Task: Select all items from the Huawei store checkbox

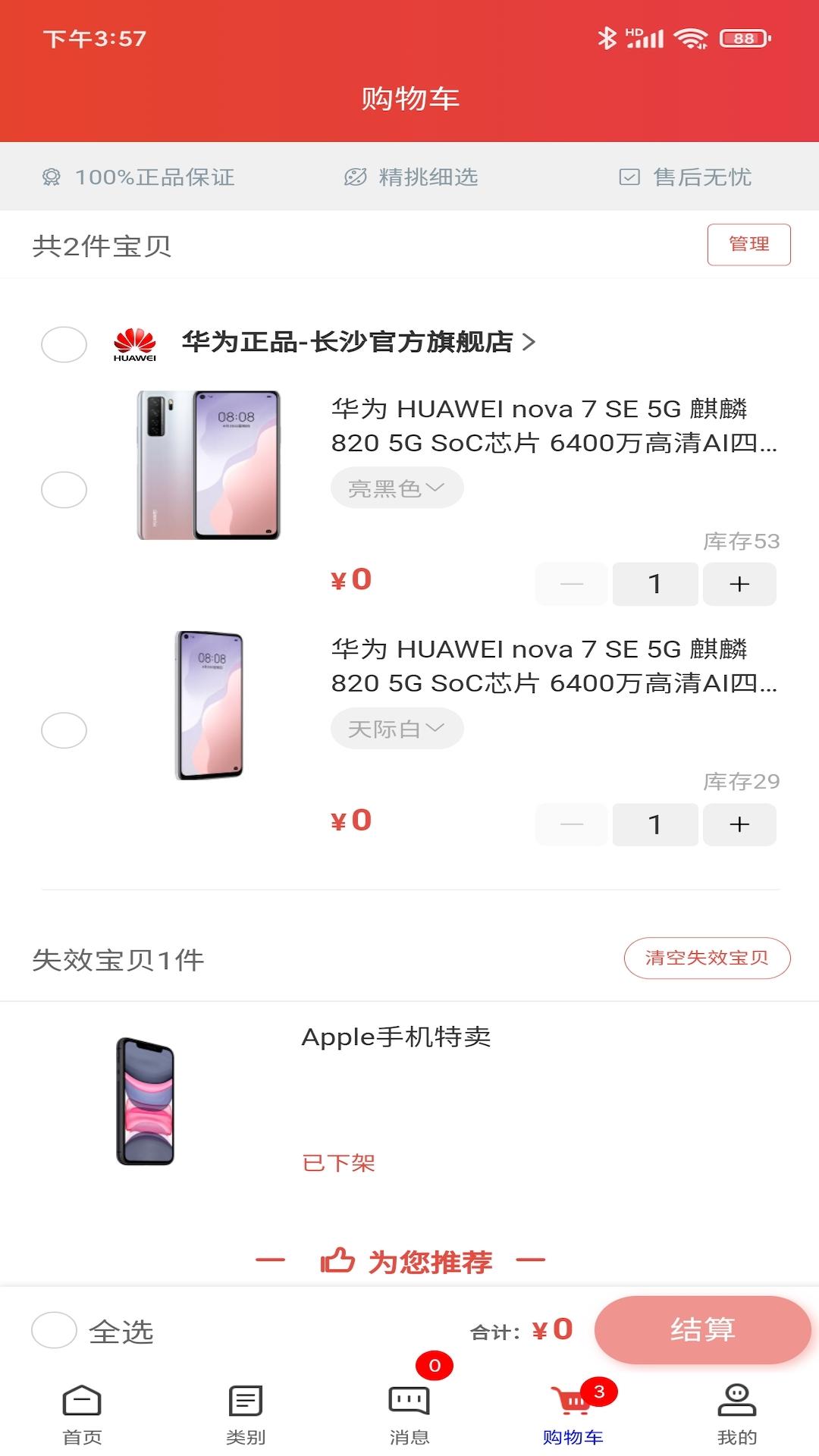Action: click(x=64, y=344)
